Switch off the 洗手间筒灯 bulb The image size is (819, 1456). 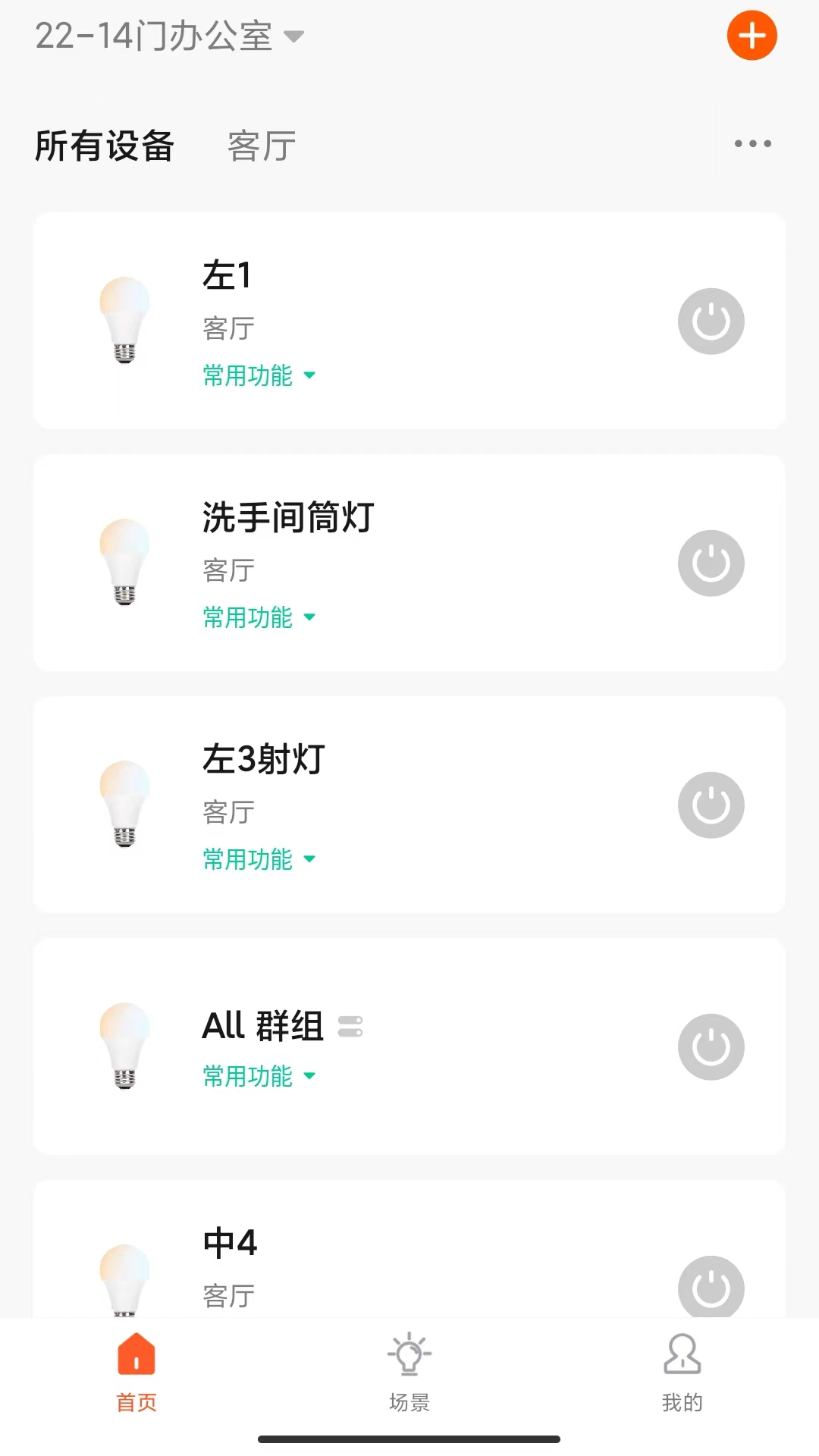[710, 563]
